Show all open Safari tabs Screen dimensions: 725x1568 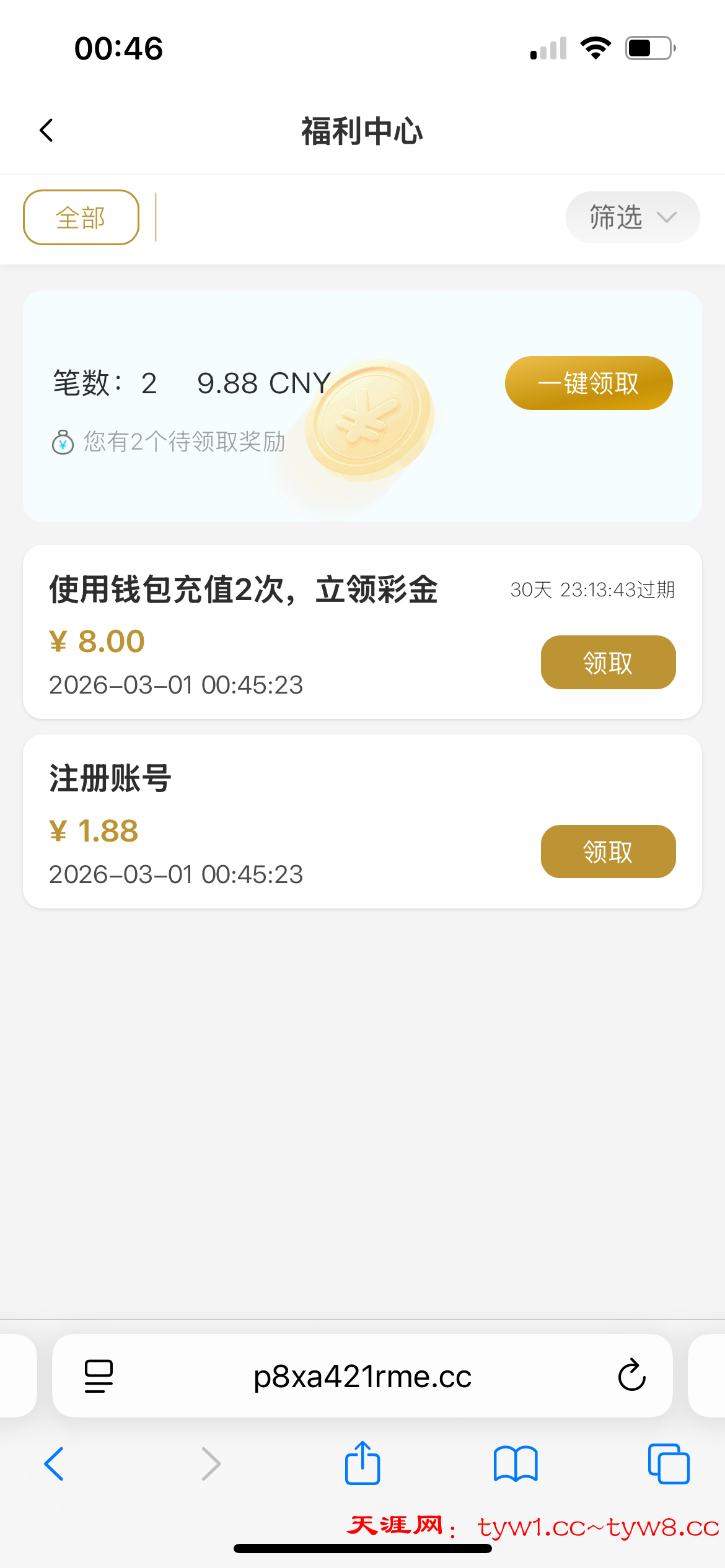point(669,1464)
